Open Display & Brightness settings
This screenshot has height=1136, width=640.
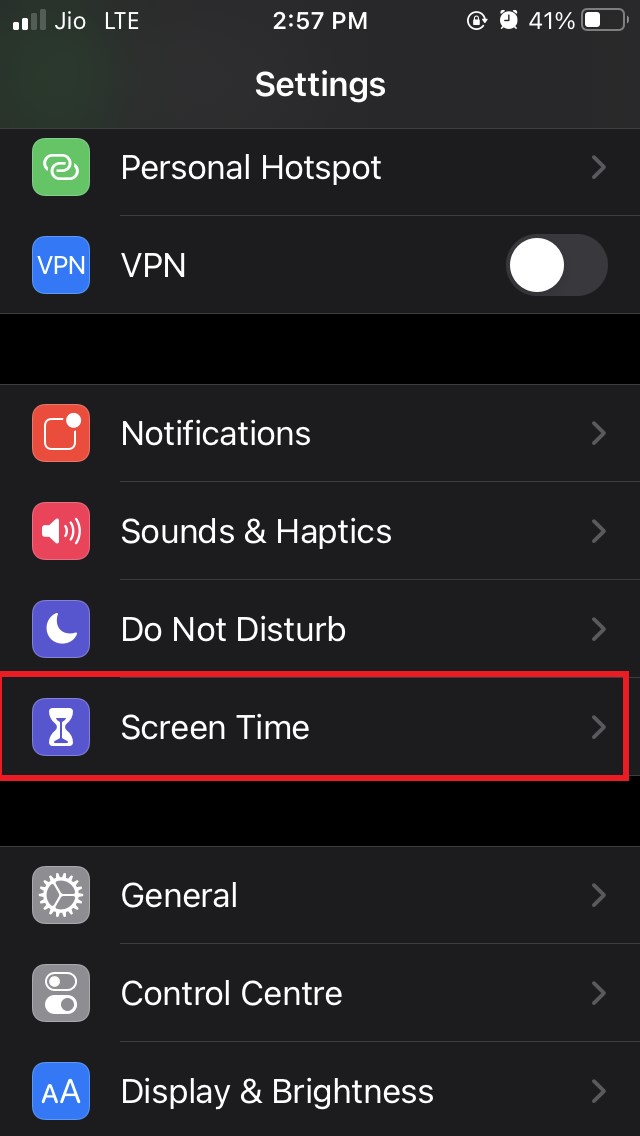320,1090
